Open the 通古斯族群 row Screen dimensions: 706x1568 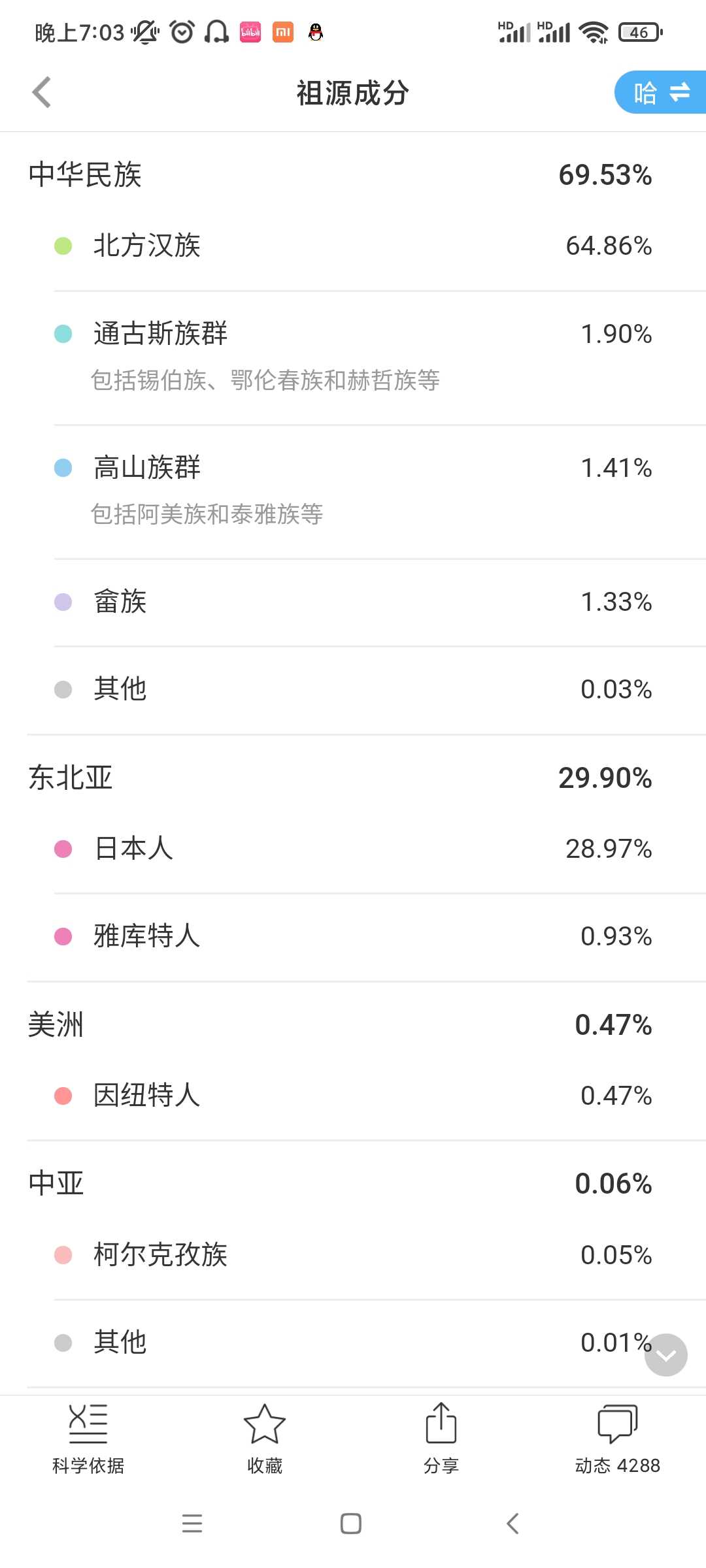[353, 357]
